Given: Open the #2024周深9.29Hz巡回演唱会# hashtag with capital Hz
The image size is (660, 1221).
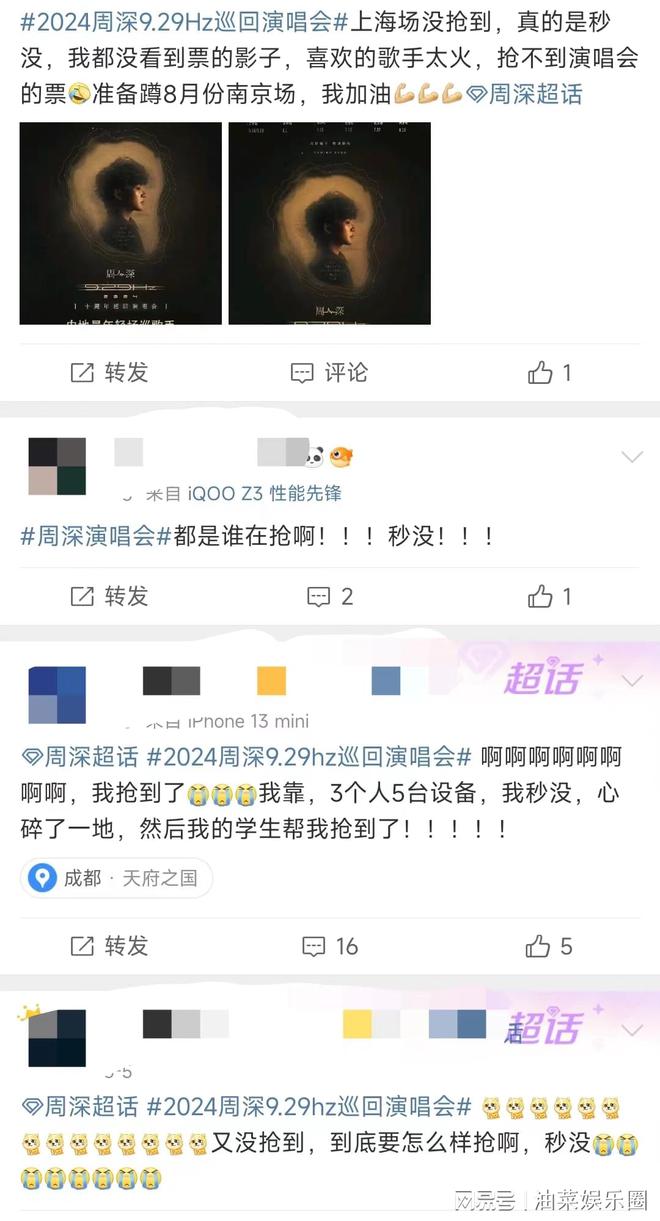Looking at the screenshot, I should pyautogui.click(x=181, y=23).
